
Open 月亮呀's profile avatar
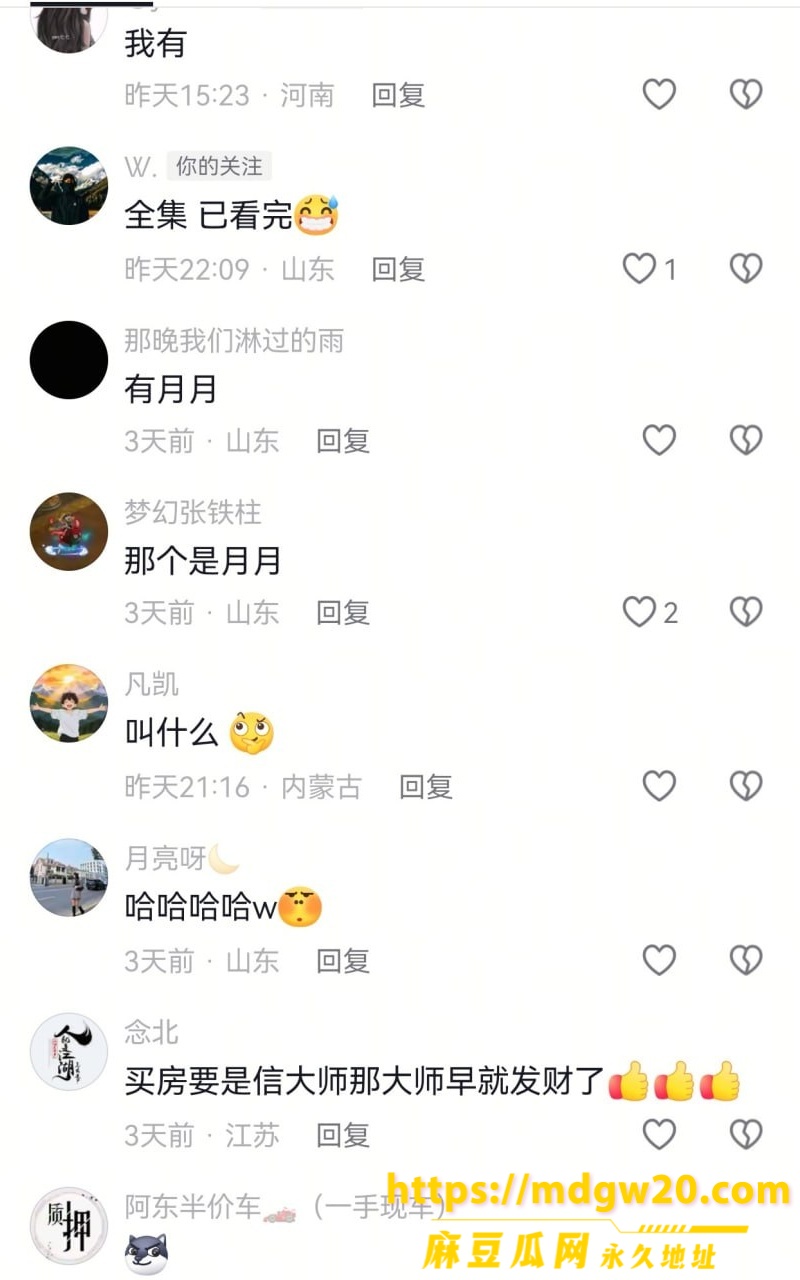[69, 878]
